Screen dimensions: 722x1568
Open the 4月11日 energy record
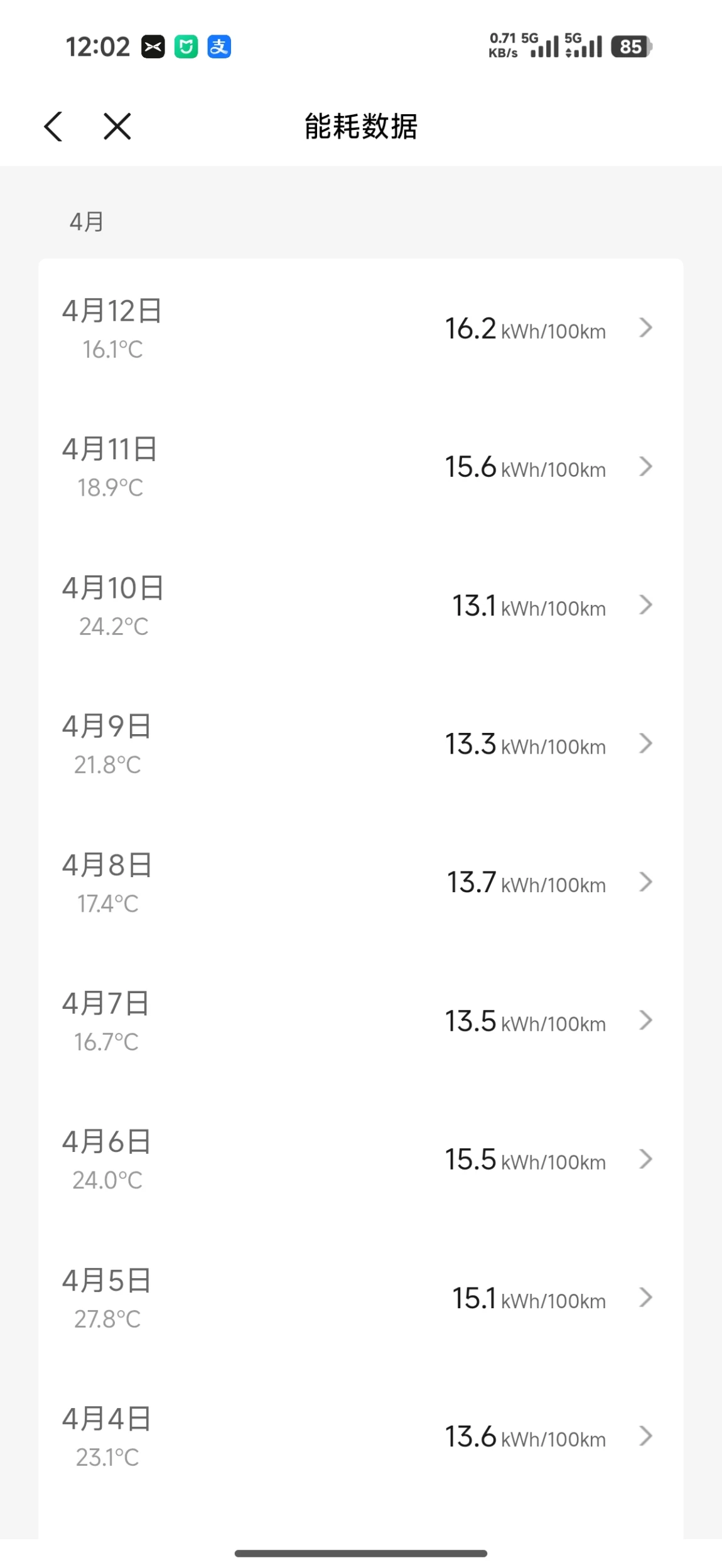(360, 467)
